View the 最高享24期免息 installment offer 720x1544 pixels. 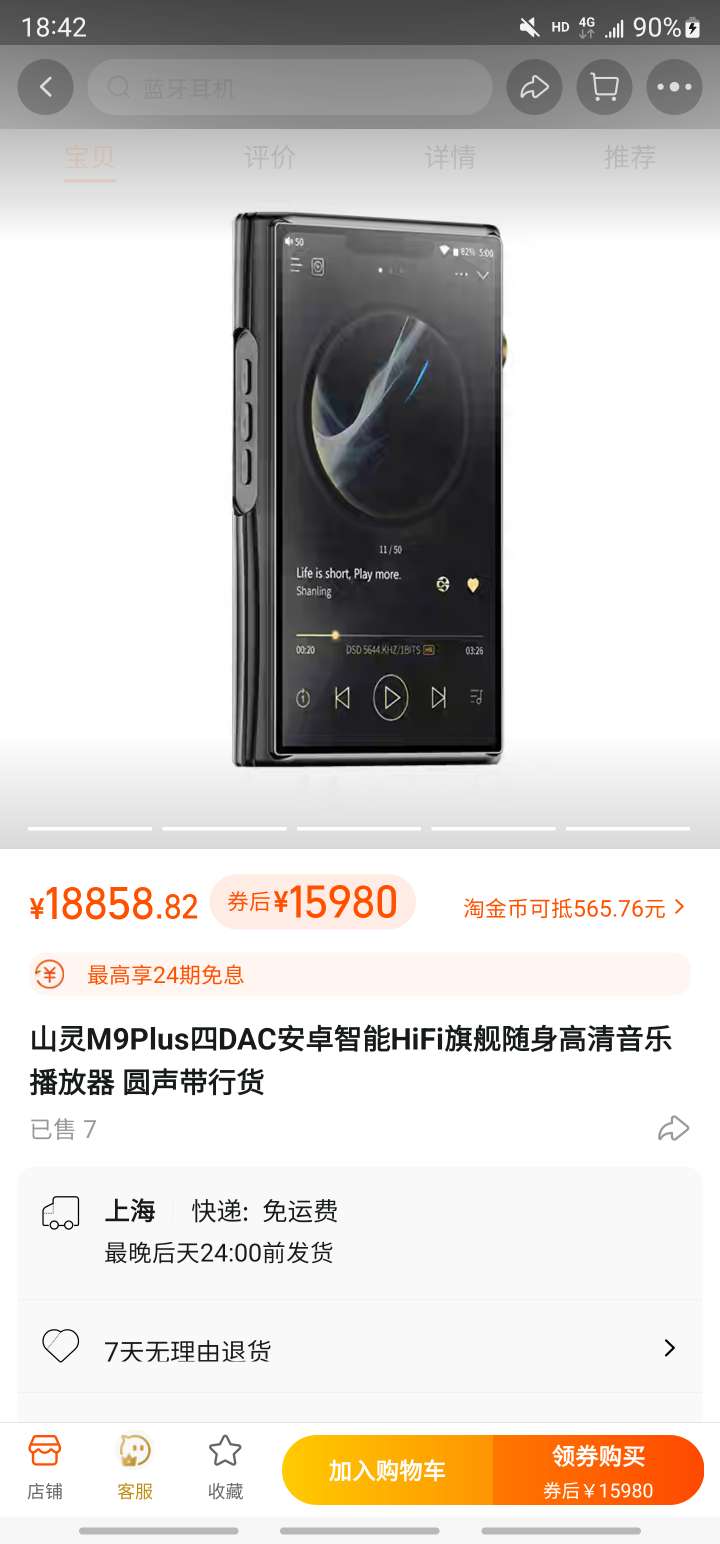click(x=360, y=974)
